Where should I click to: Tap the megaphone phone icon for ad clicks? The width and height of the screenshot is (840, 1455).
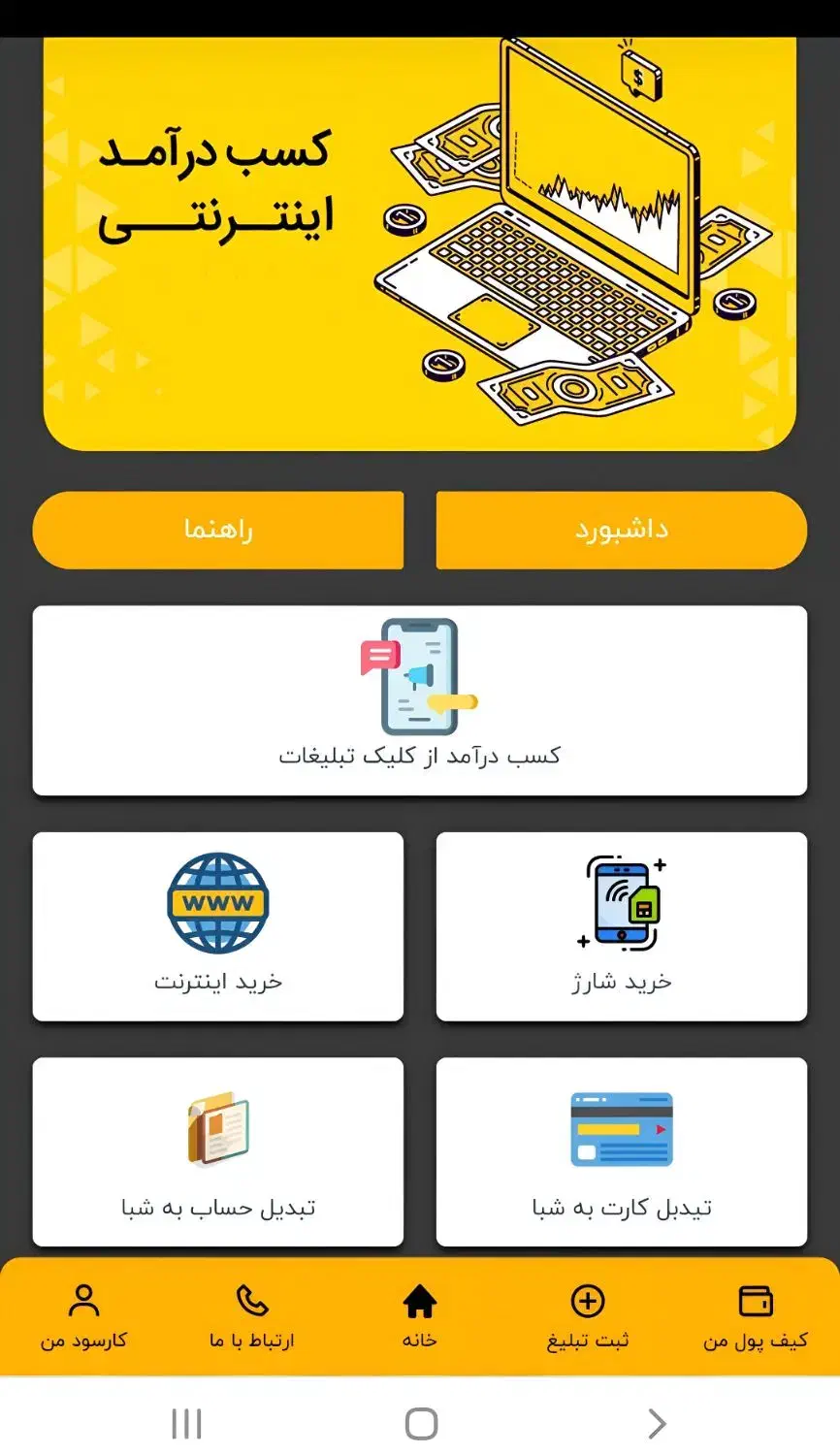[419, 676]
